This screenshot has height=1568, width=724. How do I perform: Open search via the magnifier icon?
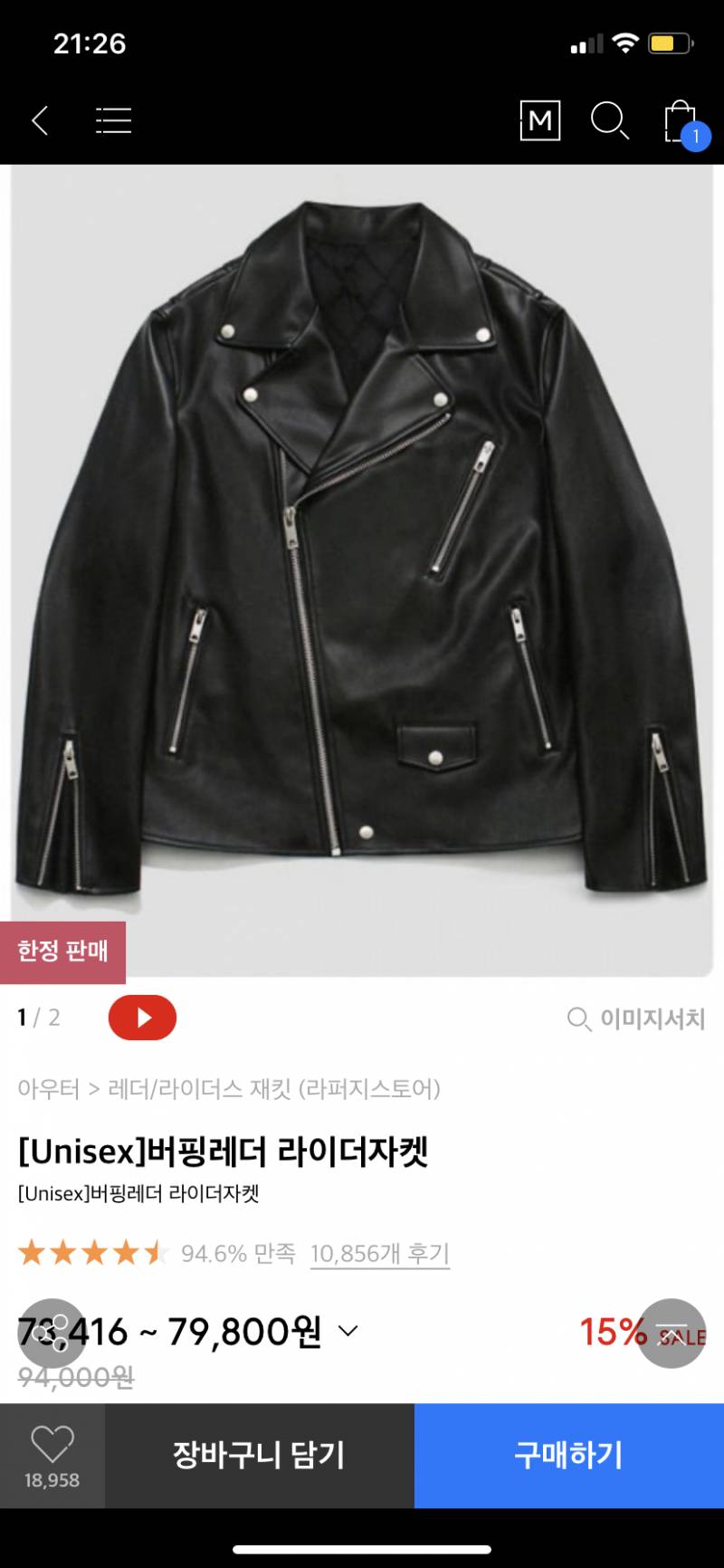609,120
